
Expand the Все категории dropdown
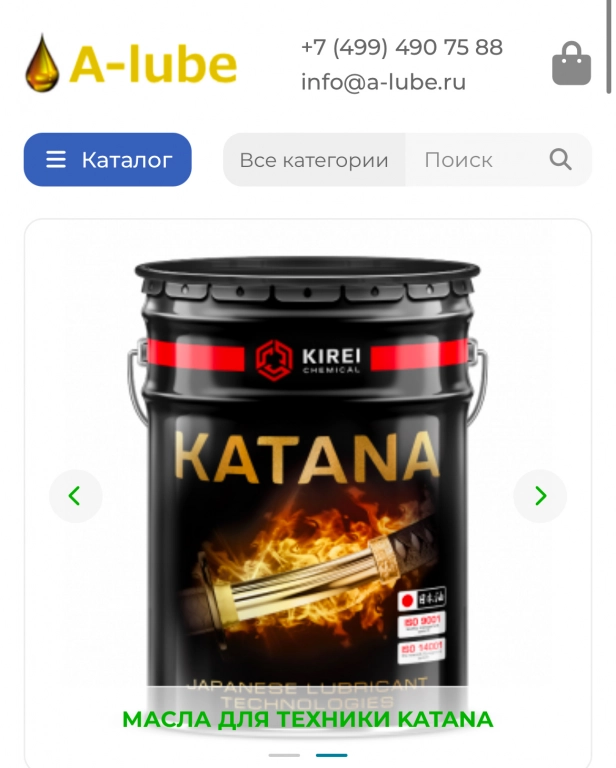pyautogui.click(x=314, y=160)
